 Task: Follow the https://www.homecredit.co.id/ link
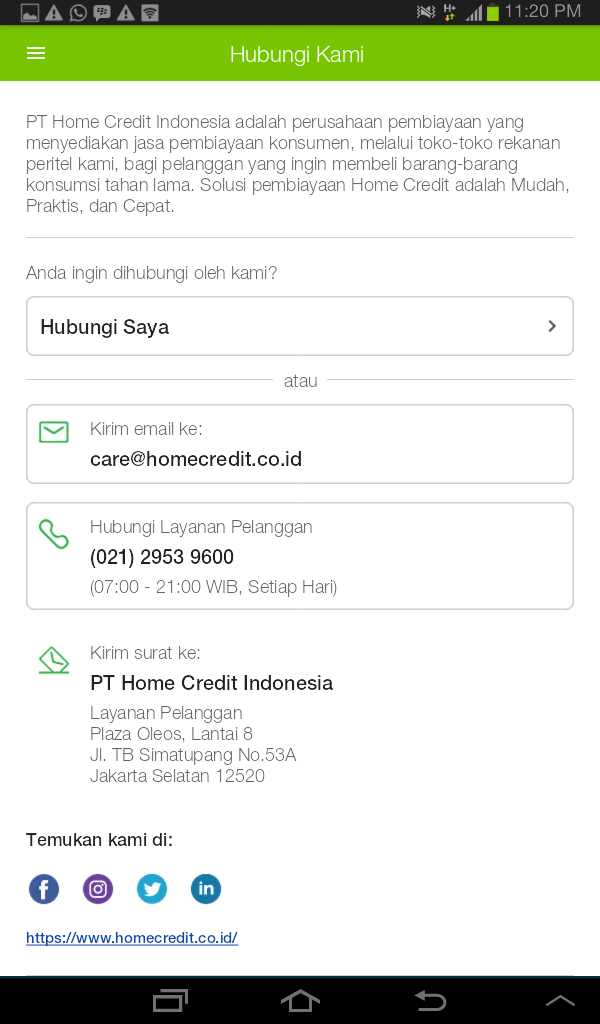[x=132, y=938]
